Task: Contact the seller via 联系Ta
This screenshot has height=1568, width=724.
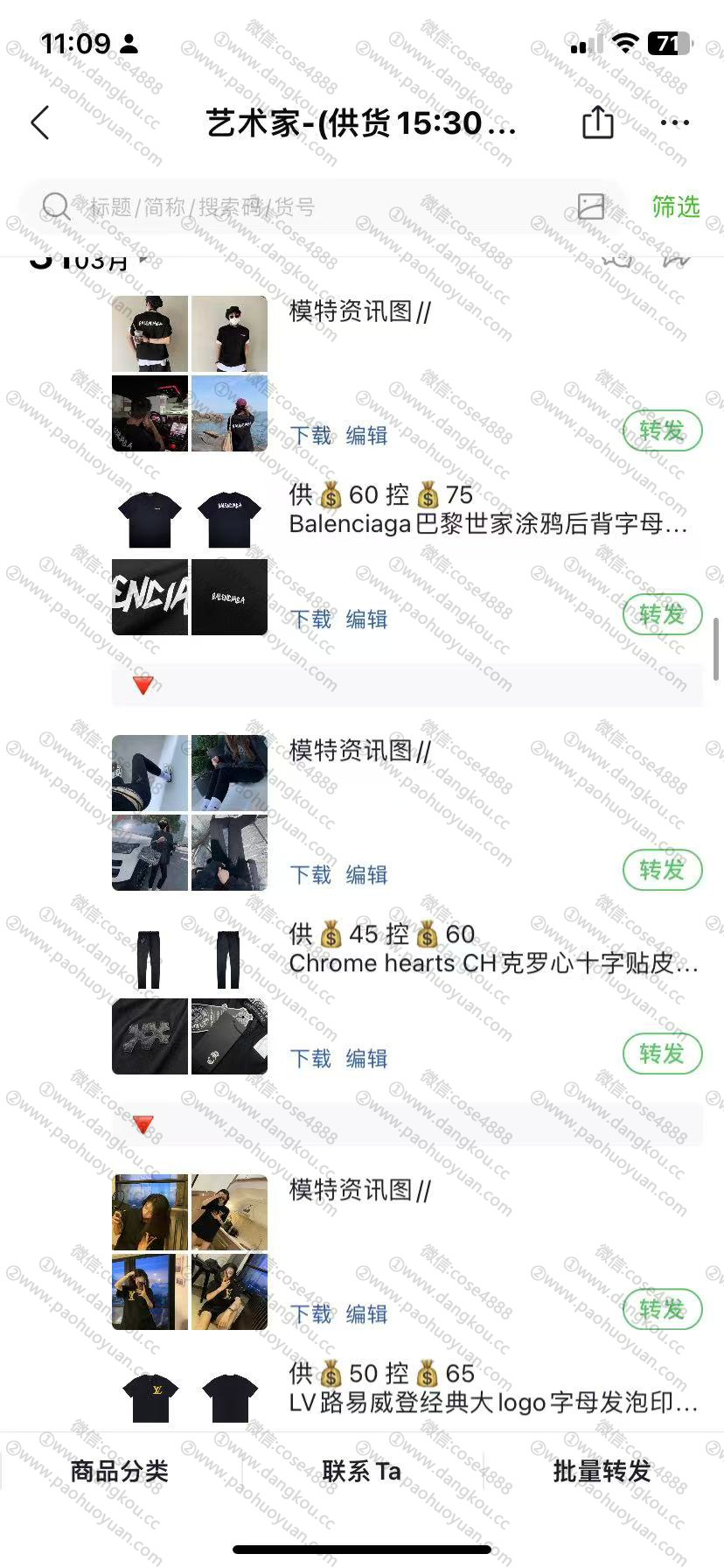Action: click(x=361, y=1471)
